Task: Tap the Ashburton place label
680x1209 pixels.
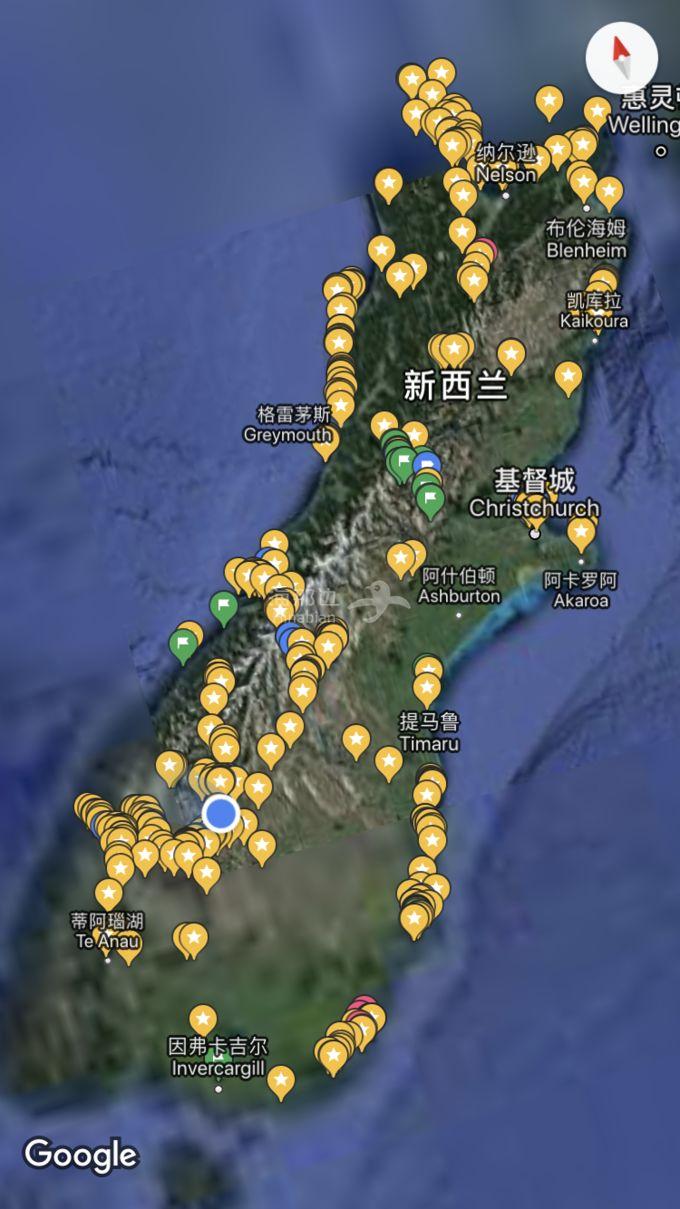Action: point(459,586)
